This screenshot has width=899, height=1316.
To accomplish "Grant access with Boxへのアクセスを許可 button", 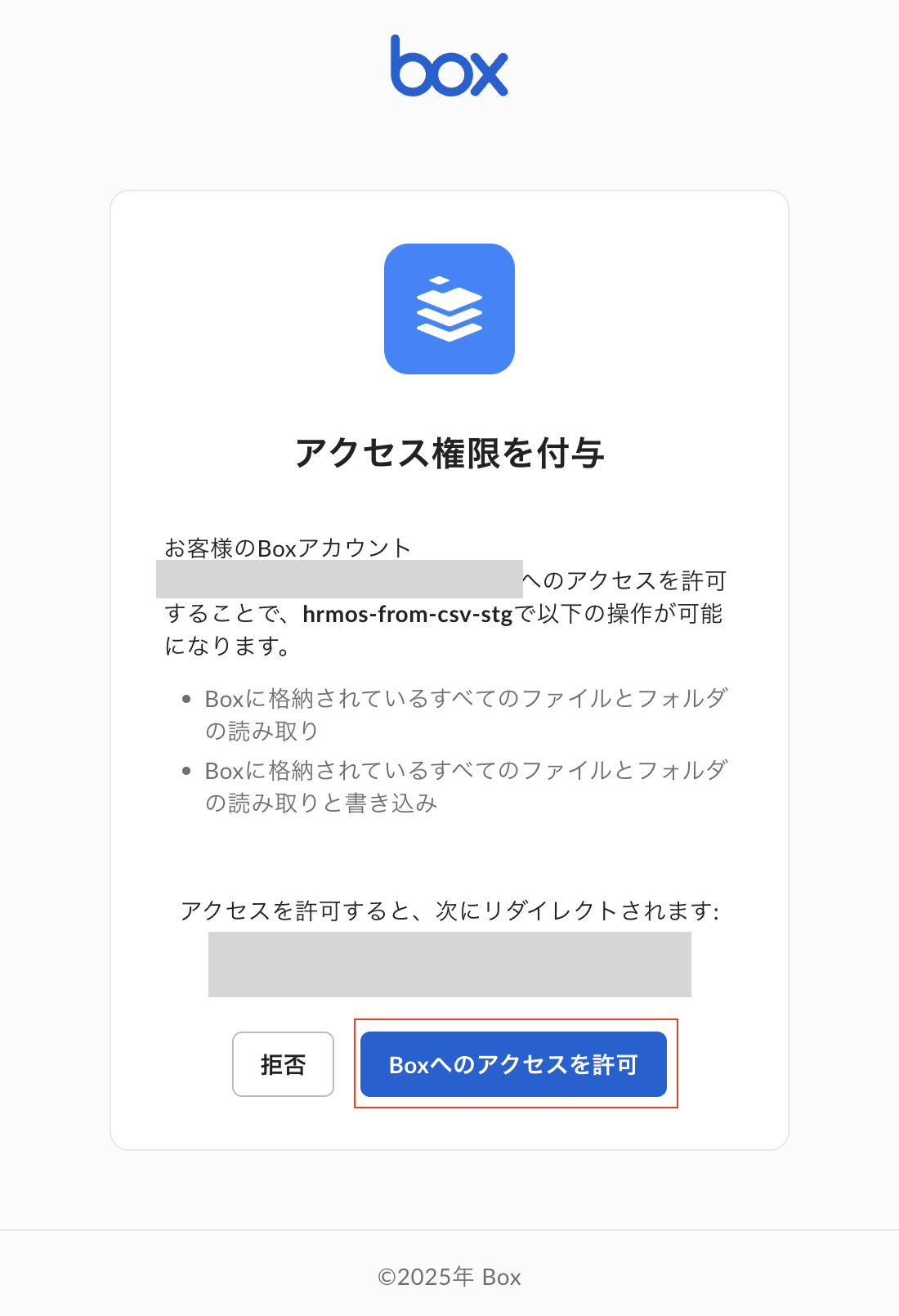I will [513, 1064].
